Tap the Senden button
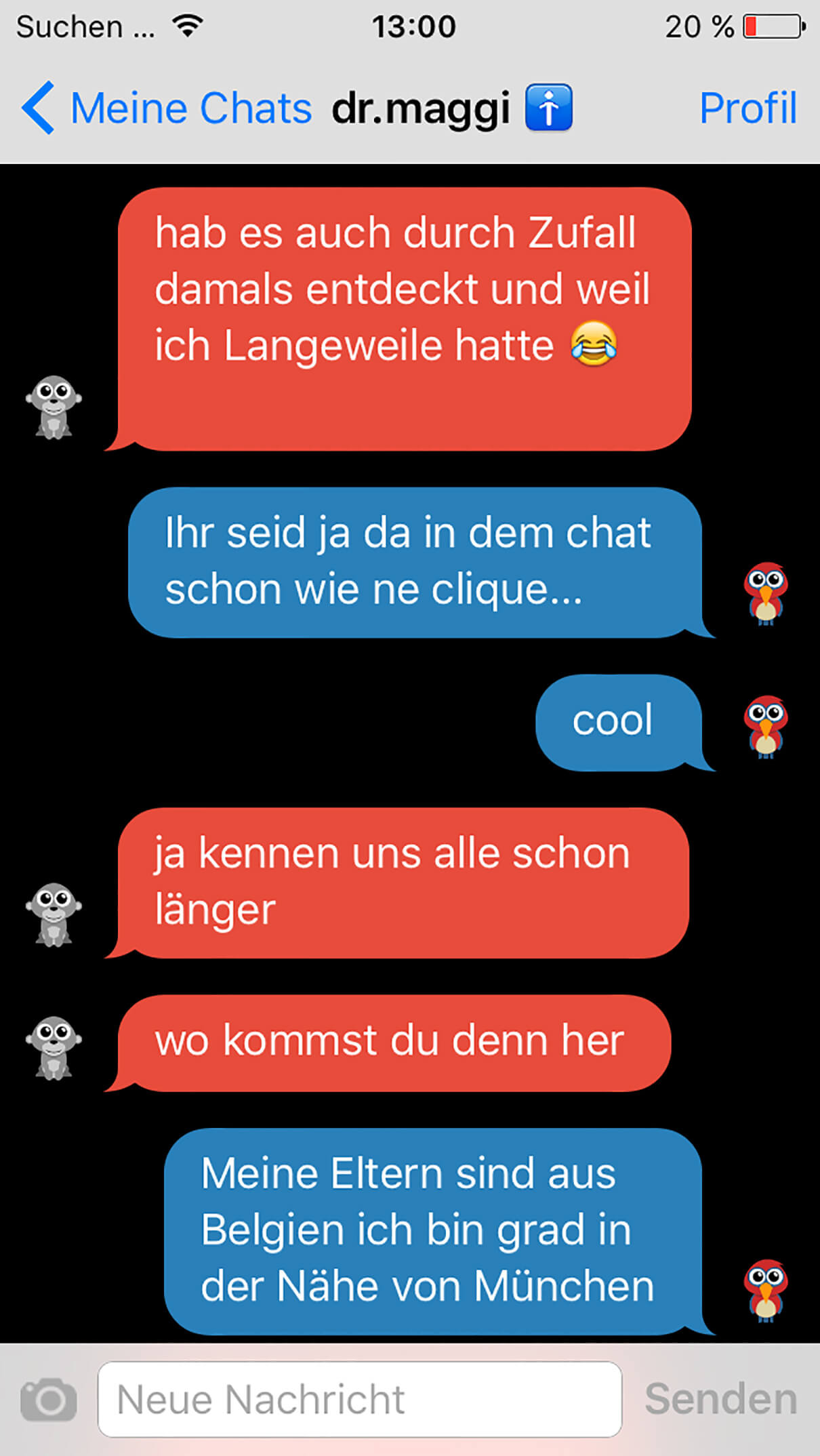 pos(720,1399)
